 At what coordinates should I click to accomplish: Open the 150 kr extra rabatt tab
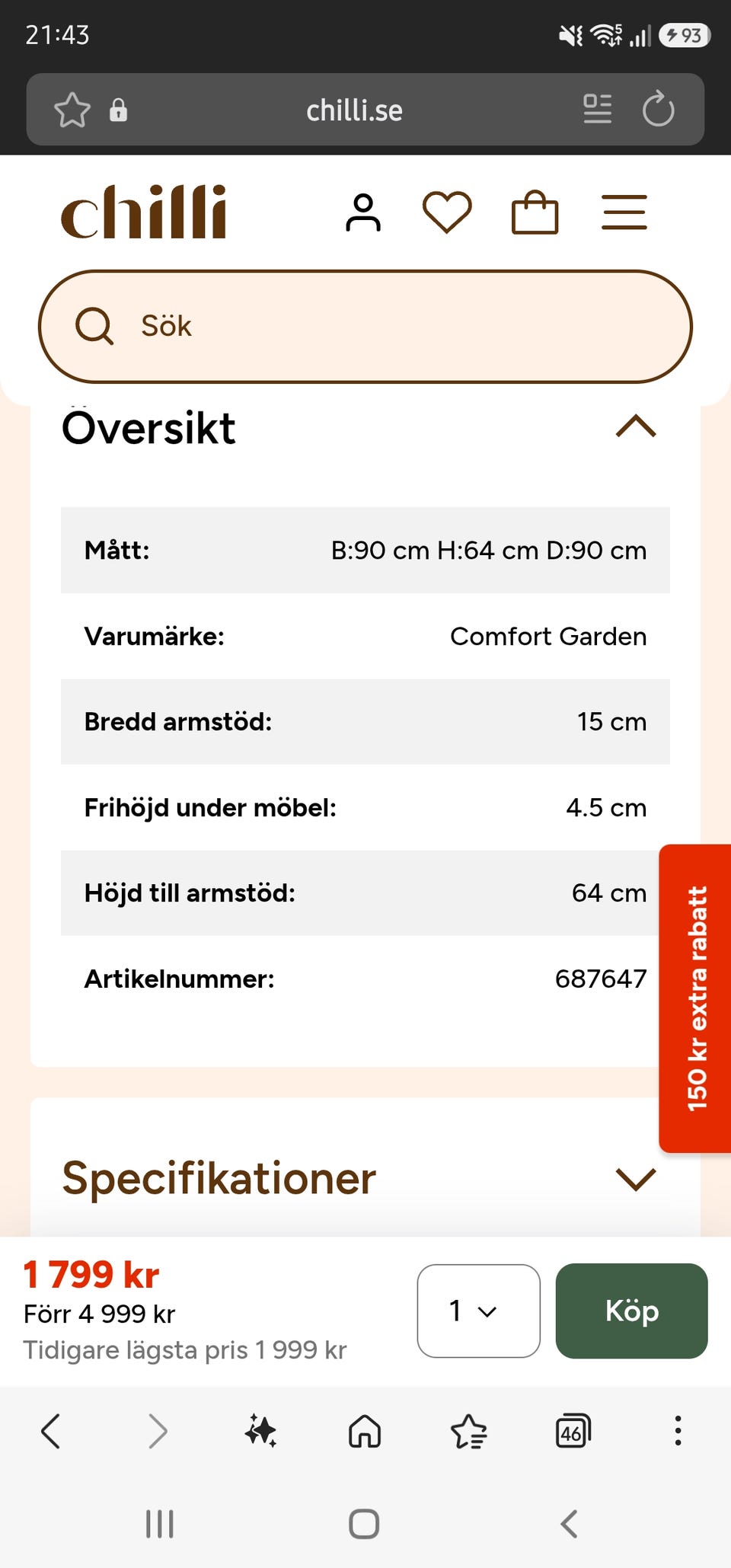[696, 998]
